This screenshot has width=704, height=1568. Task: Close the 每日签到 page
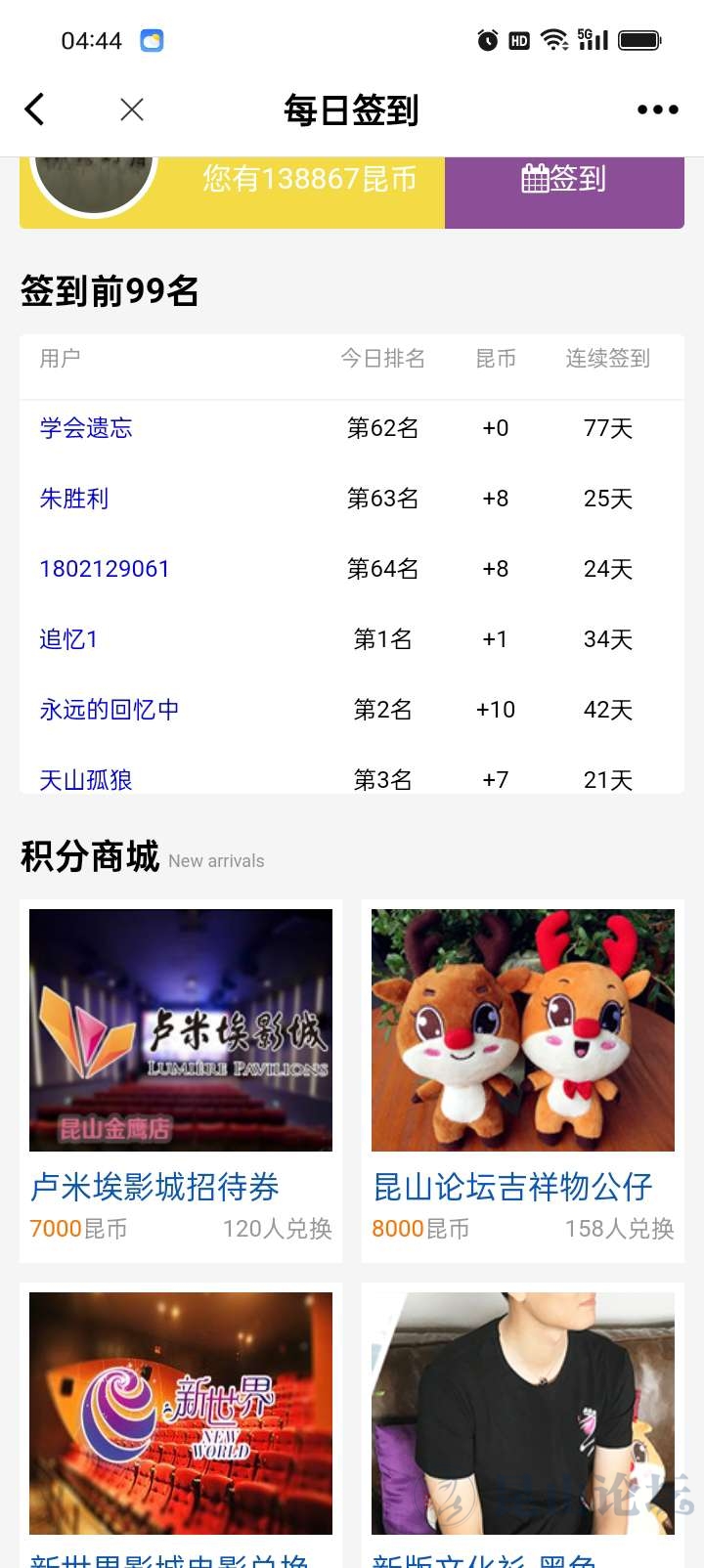132,109
